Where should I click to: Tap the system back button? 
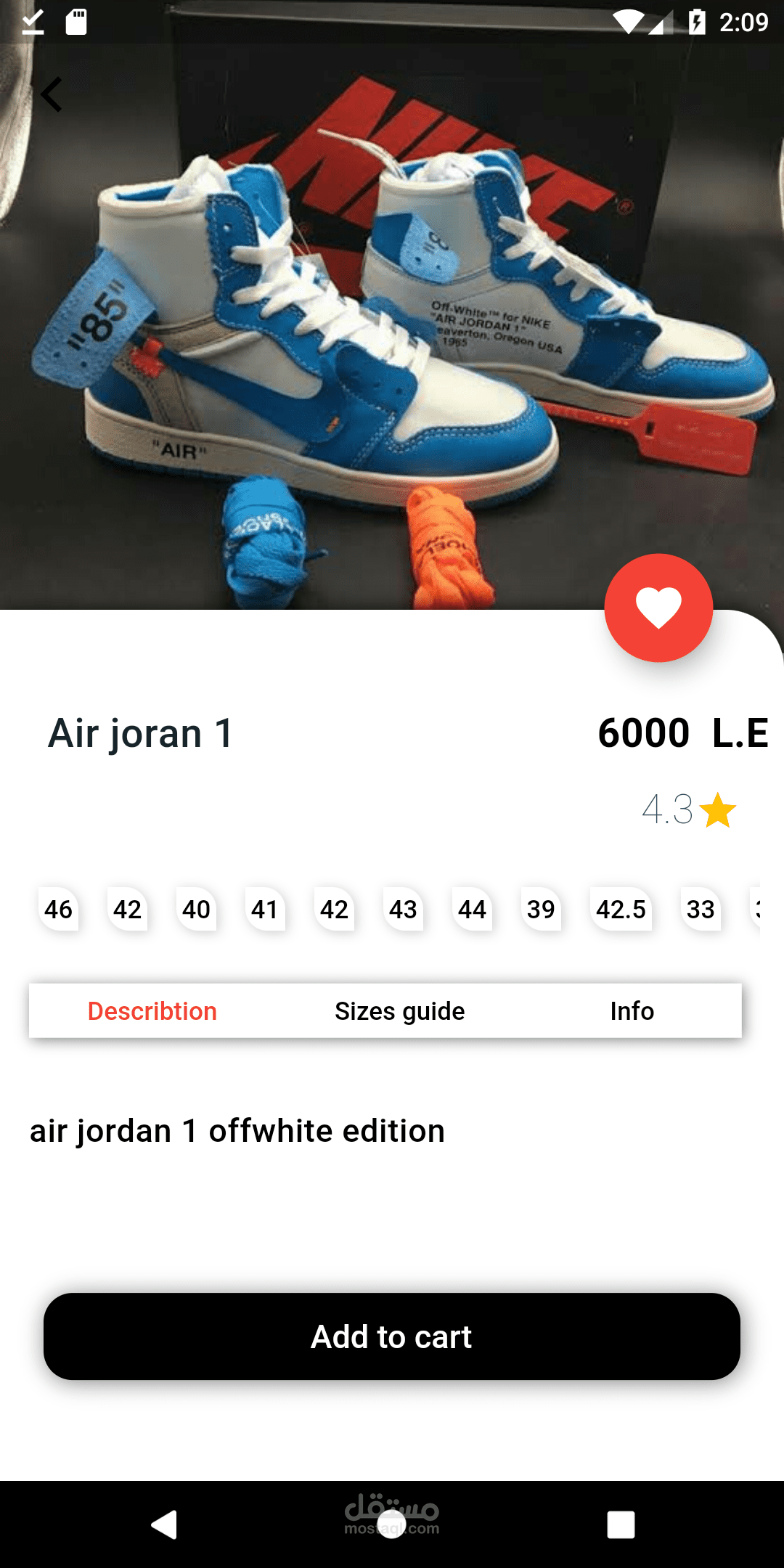click(164, 1524)
